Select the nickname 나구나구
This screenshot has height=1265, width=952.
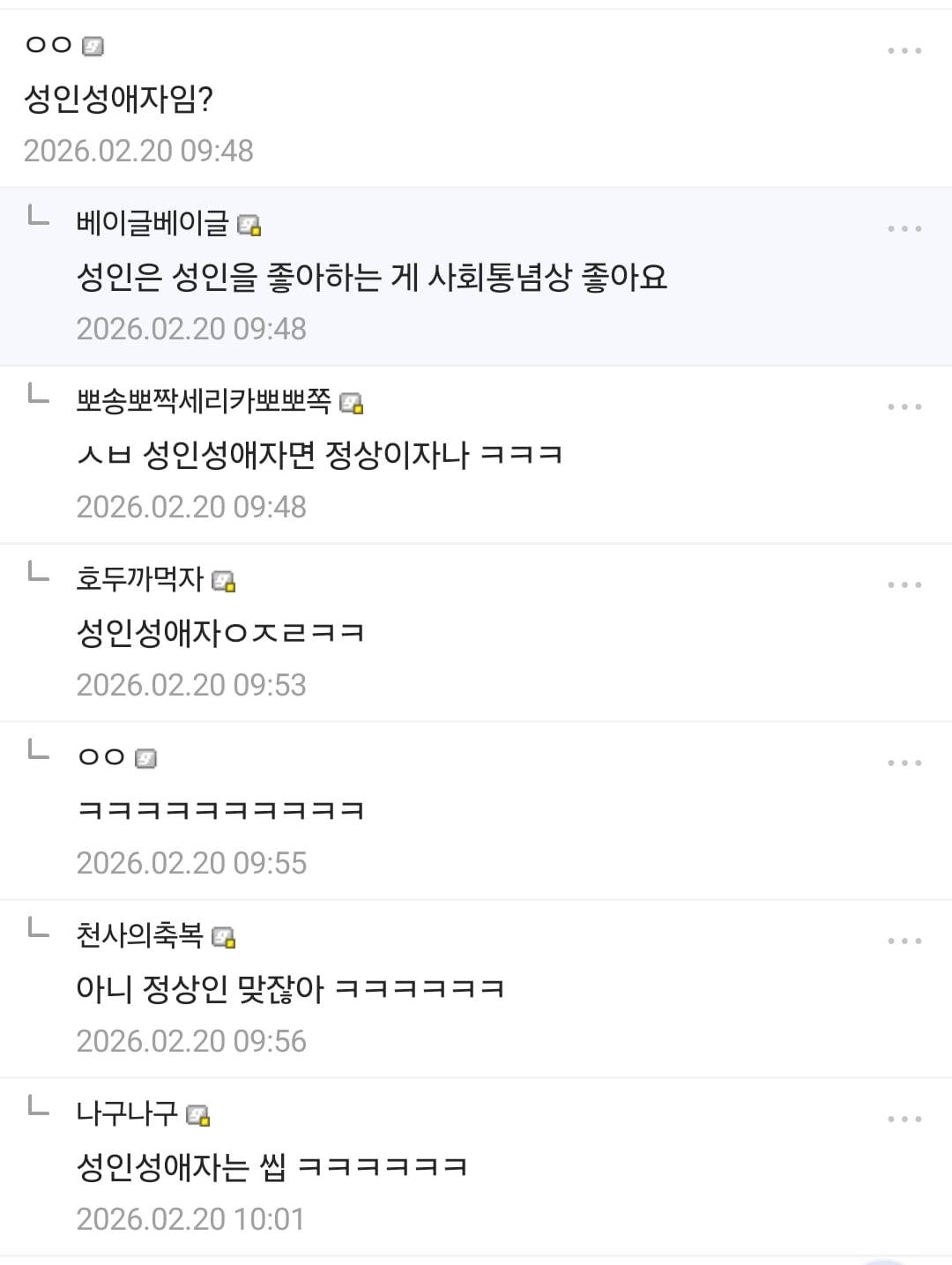click(127, 1113)
